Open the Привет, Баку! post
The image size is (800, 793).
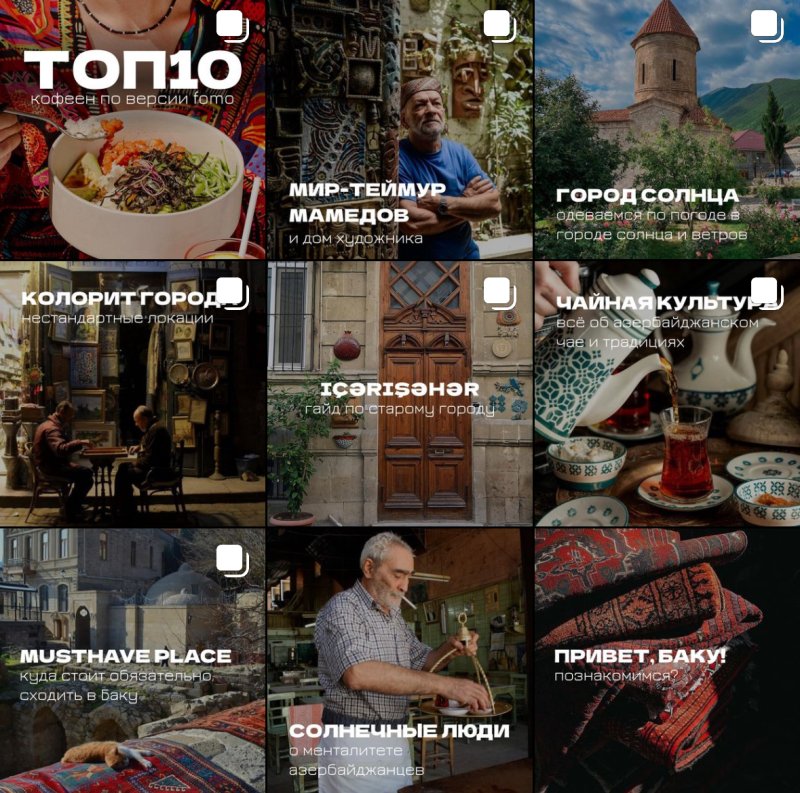pyautogui.click(x=667, y=660)
